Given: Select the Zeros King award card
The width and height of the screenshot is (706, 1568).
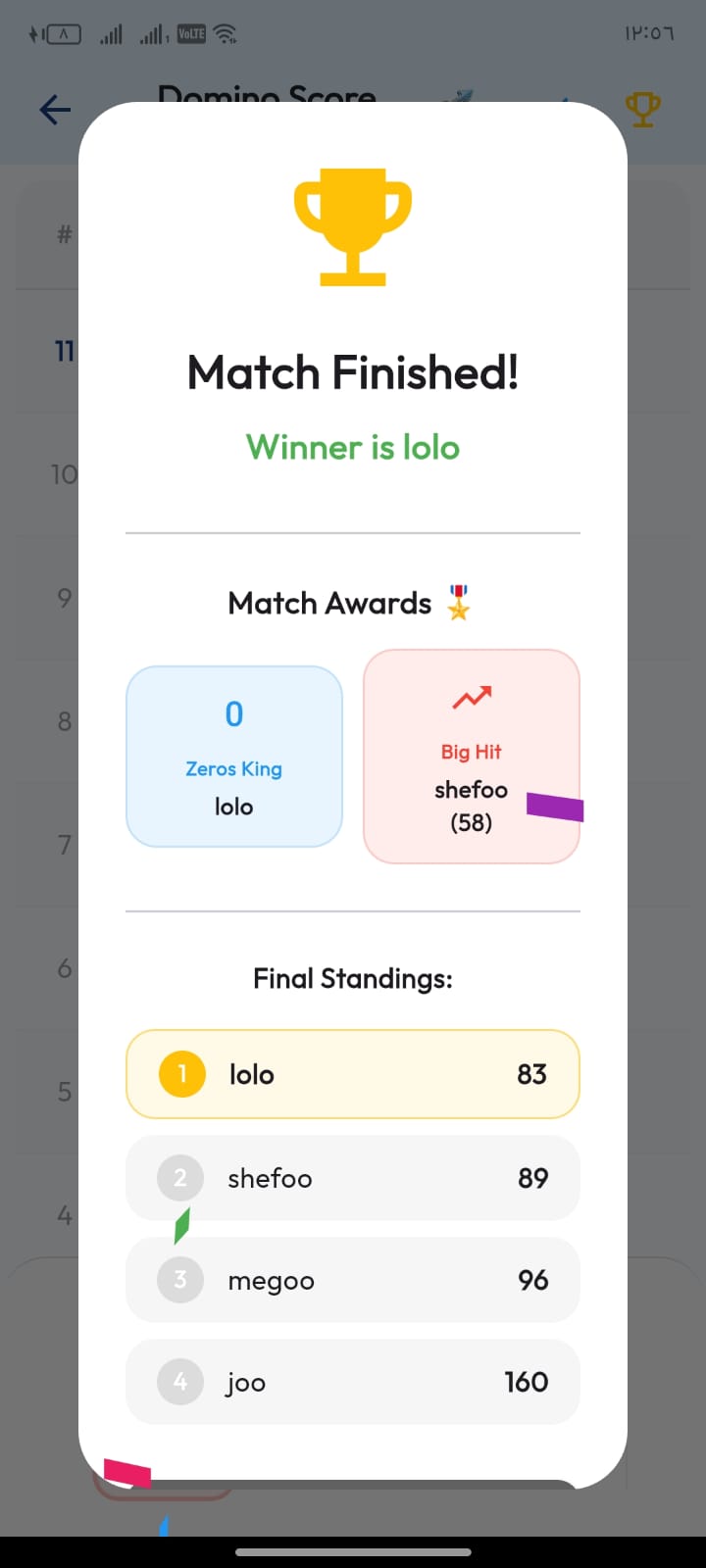Looking at the screenshot, I should [233, 756].
